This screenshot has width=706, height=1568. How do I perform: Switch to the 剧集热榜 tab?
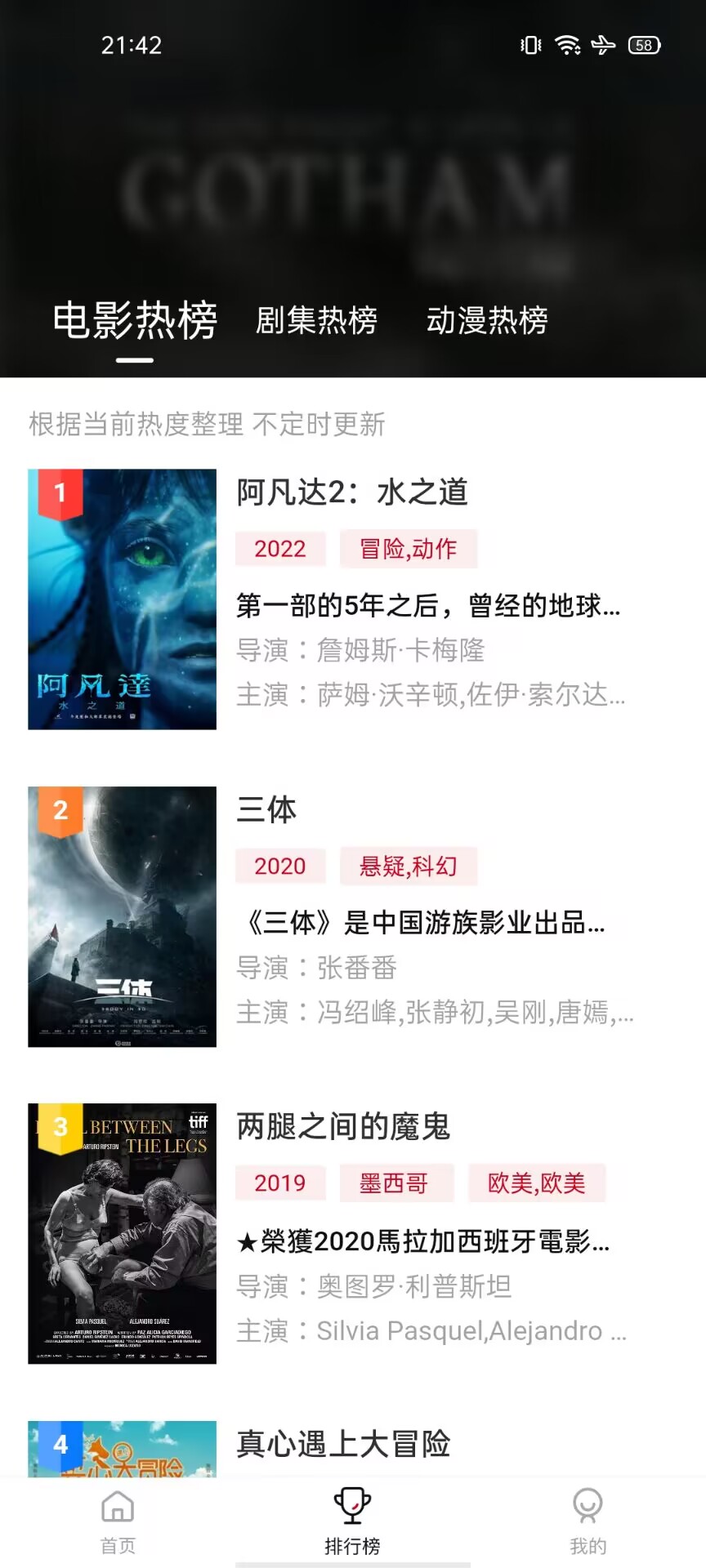pos(316,320)
